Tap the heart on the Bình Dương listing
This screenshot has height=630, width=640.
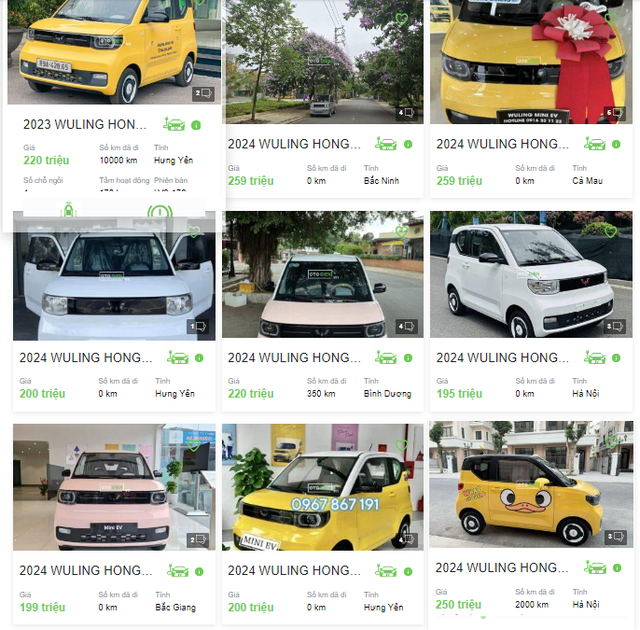tap(401, 231)
